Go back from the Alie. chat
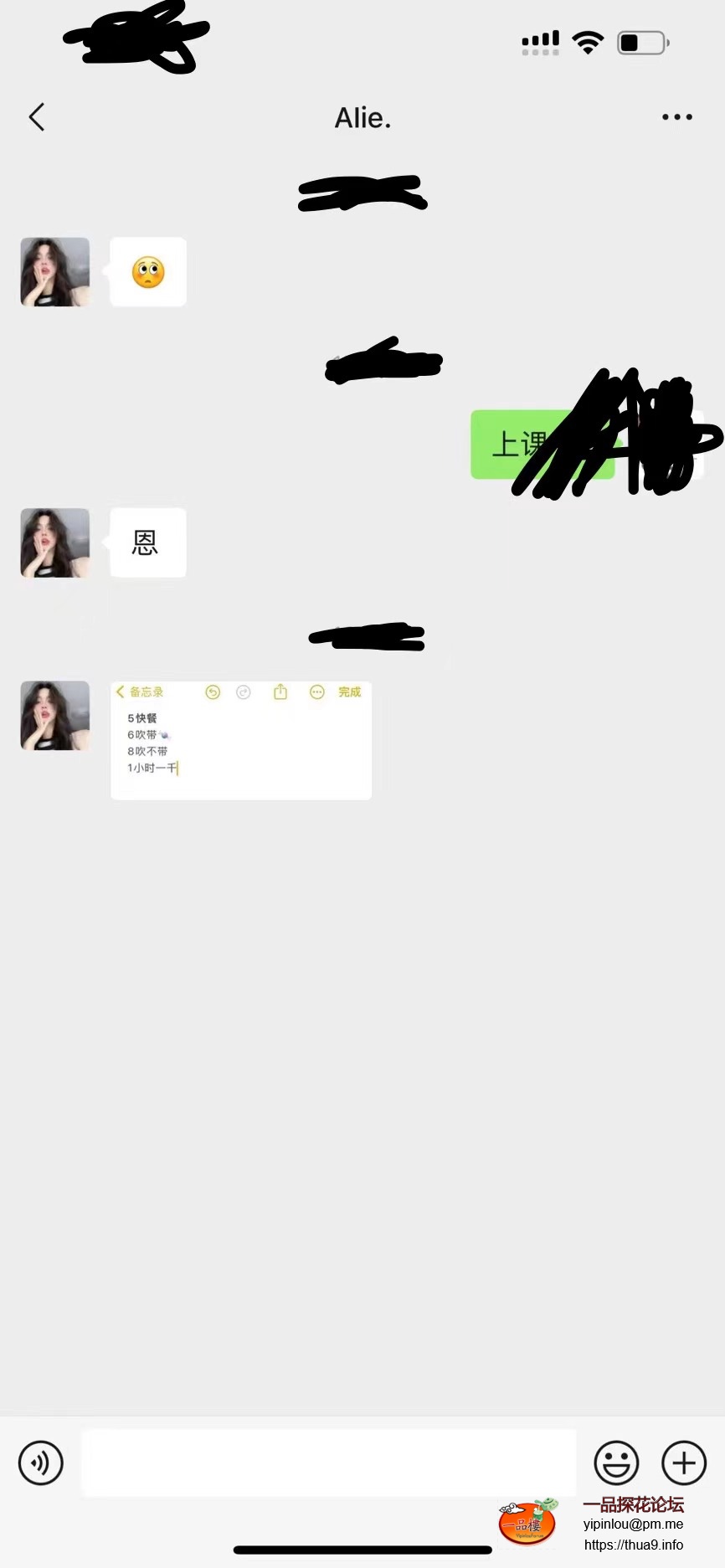Viewport: 725px width, 1568px height. pos(37,117)
